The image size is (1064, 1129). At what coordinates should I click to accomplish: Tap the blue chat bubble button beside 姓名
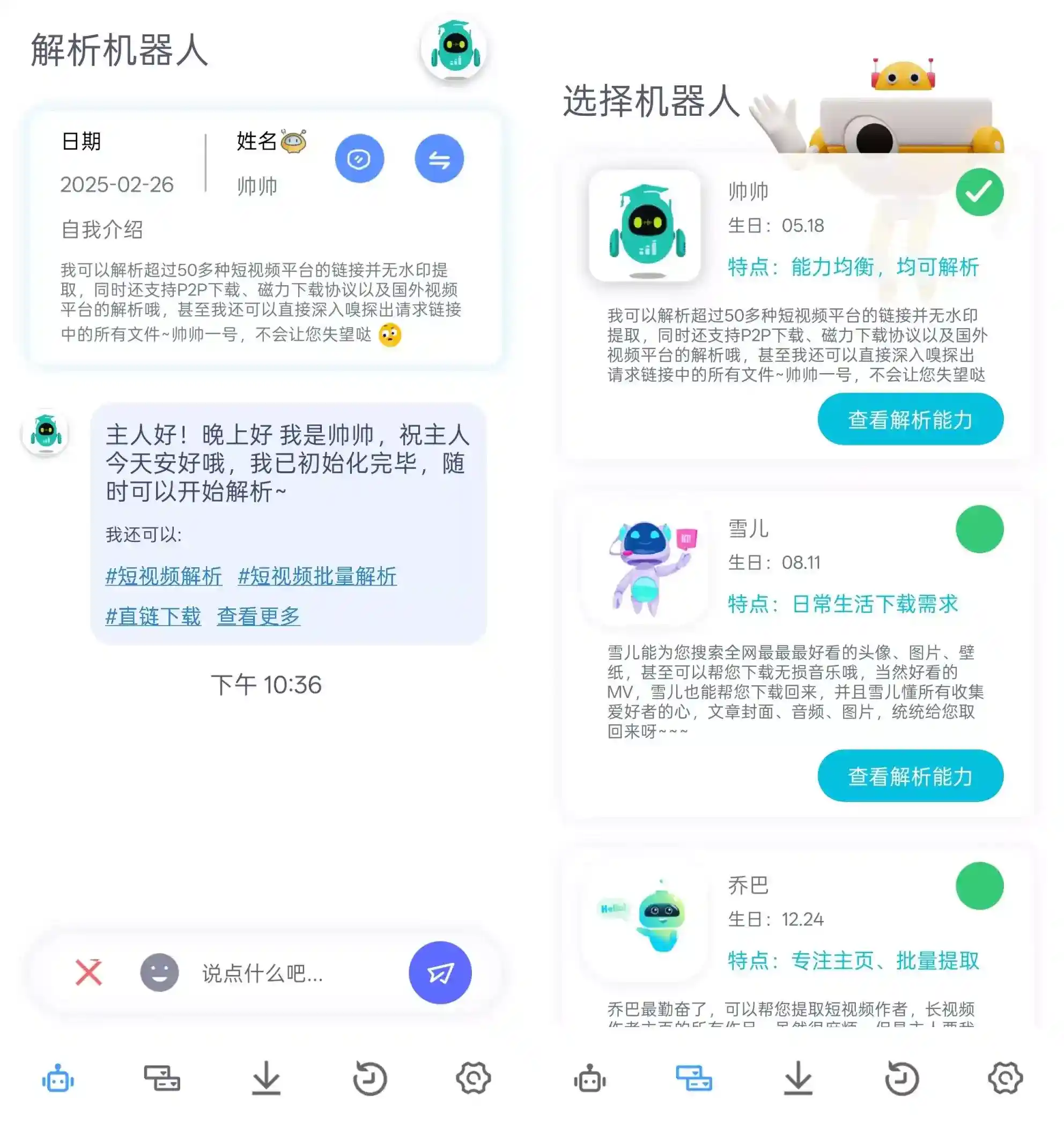[x=359, y=159]
